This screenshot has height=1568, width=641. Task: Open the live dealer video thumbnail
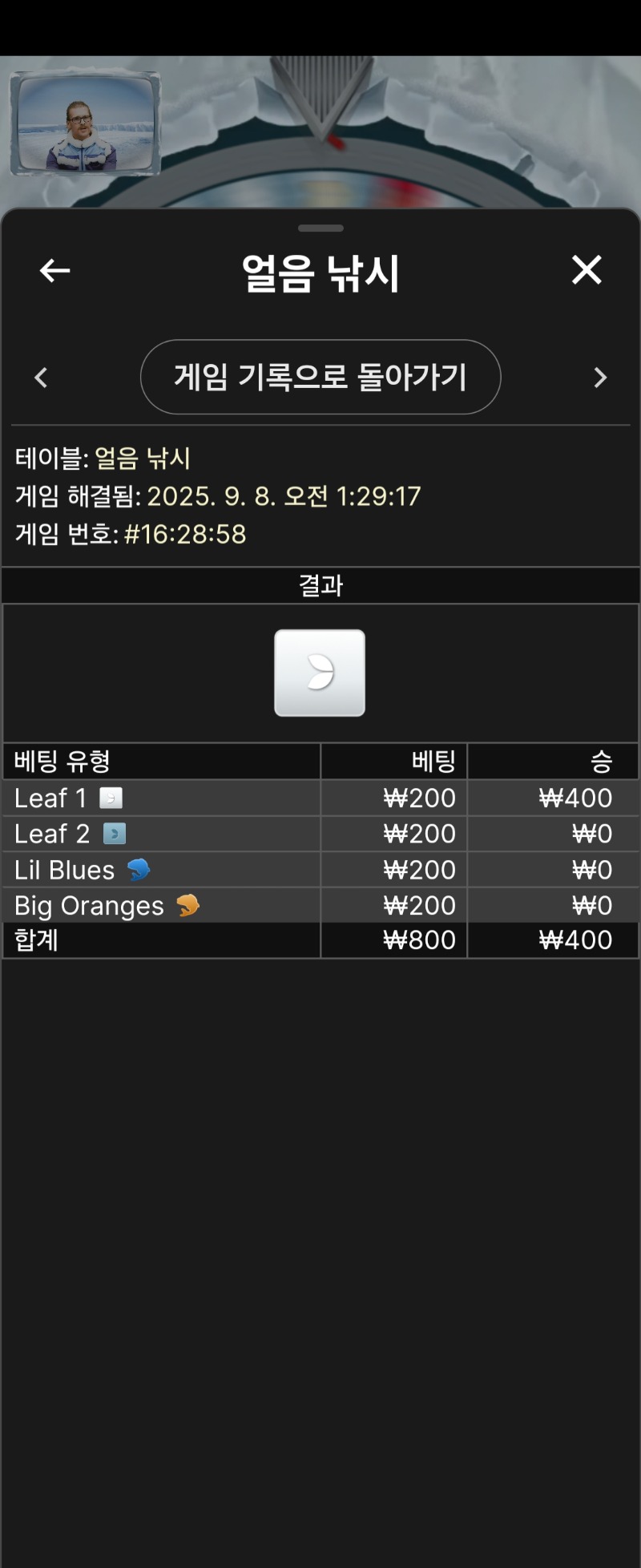pos(85,123)
